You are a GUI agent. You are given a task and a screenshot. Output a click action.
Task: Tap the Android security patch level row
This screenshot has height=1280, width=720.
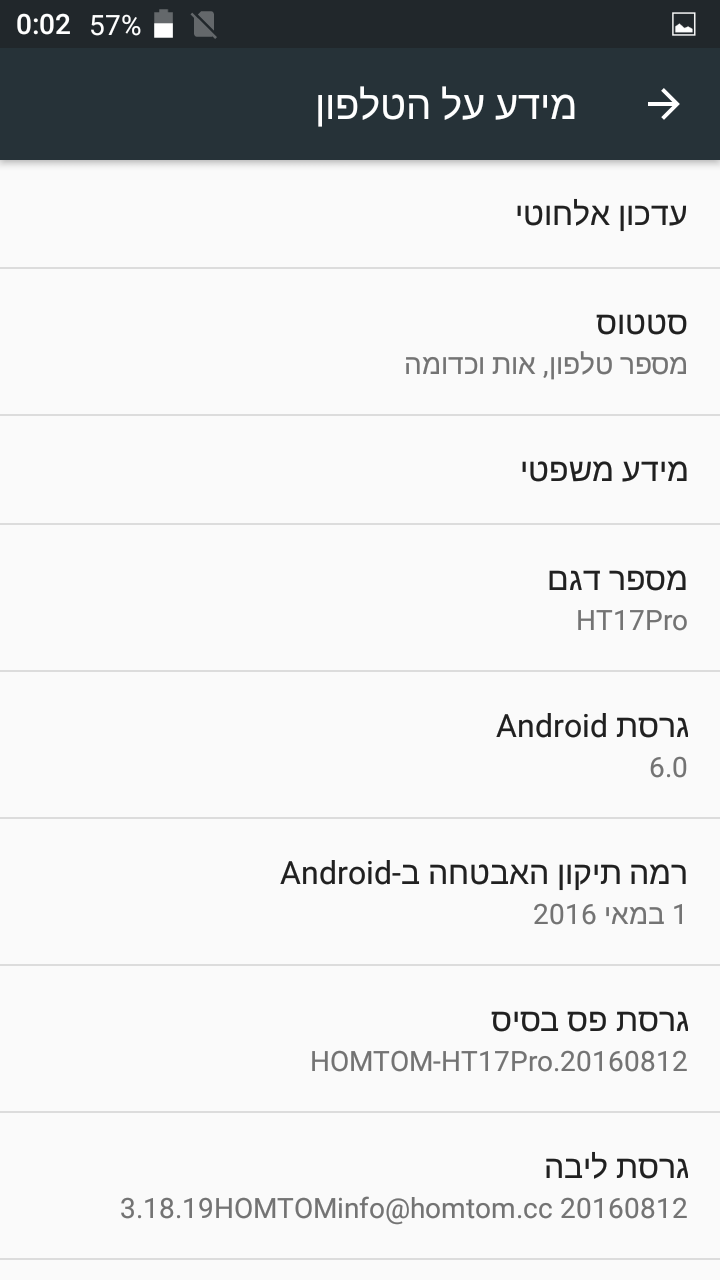(360, 892)
